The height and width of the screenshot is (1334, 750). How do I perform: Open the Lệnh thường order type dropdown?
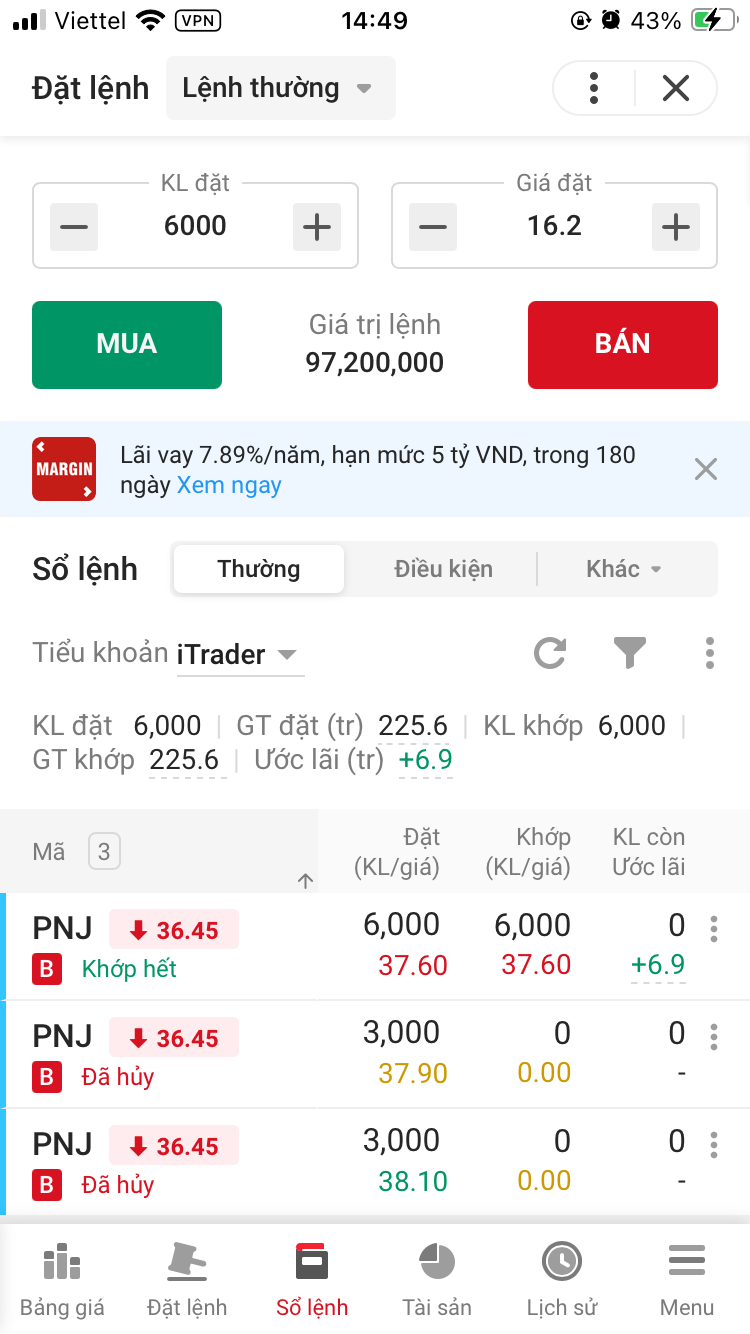point(280,88)
